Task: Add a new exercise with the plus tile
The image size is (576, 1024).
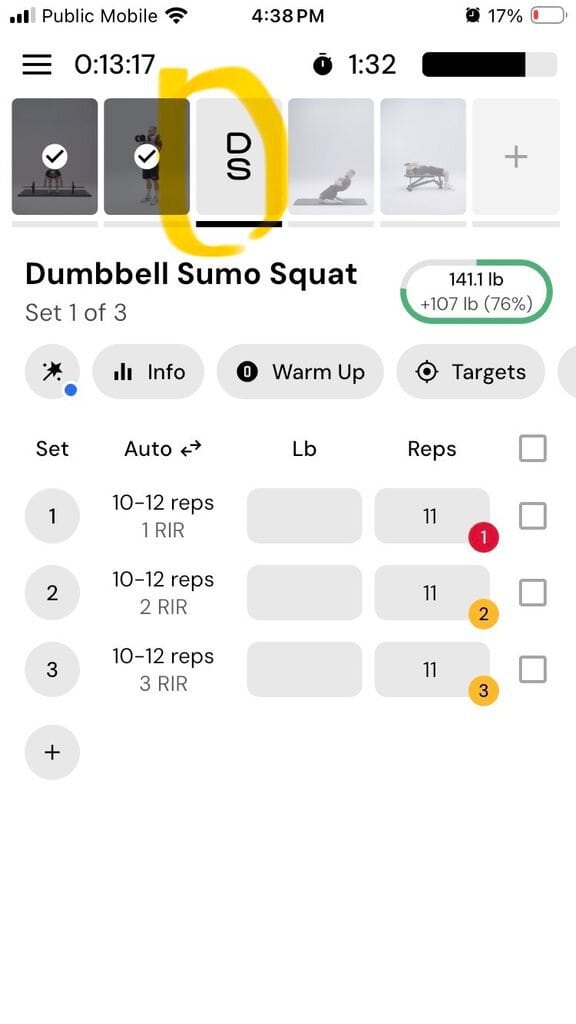Action: (x=516, y=157)
